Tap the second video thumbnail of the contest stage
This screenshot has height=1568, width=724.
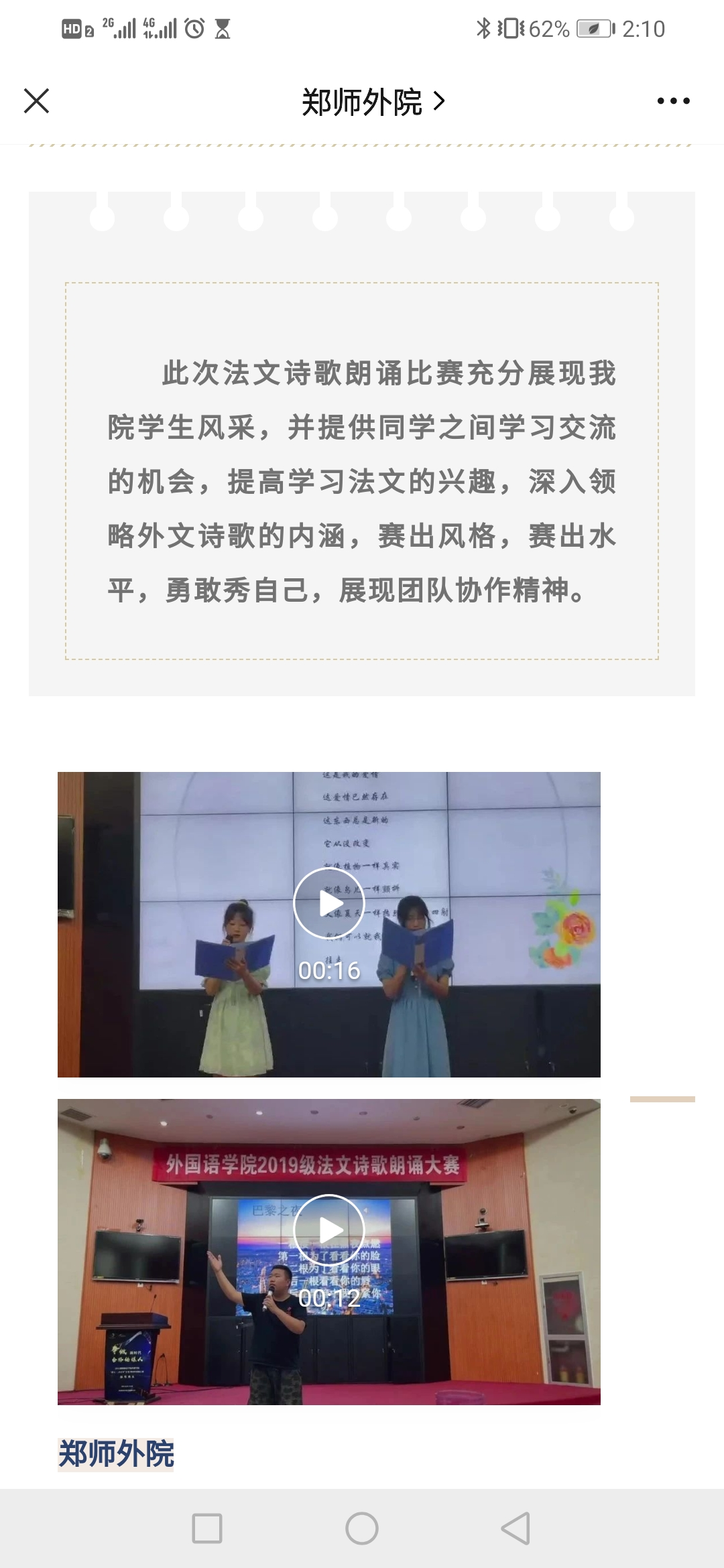tap(328, 1253)
